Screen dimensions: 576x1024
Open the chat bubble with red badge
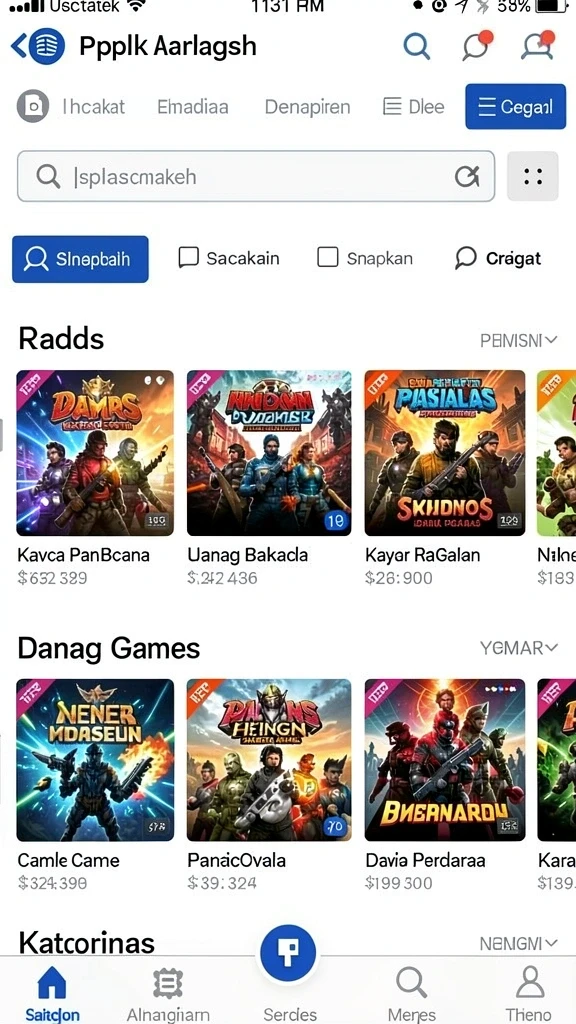pyautogui.click(x=477, y=46)
